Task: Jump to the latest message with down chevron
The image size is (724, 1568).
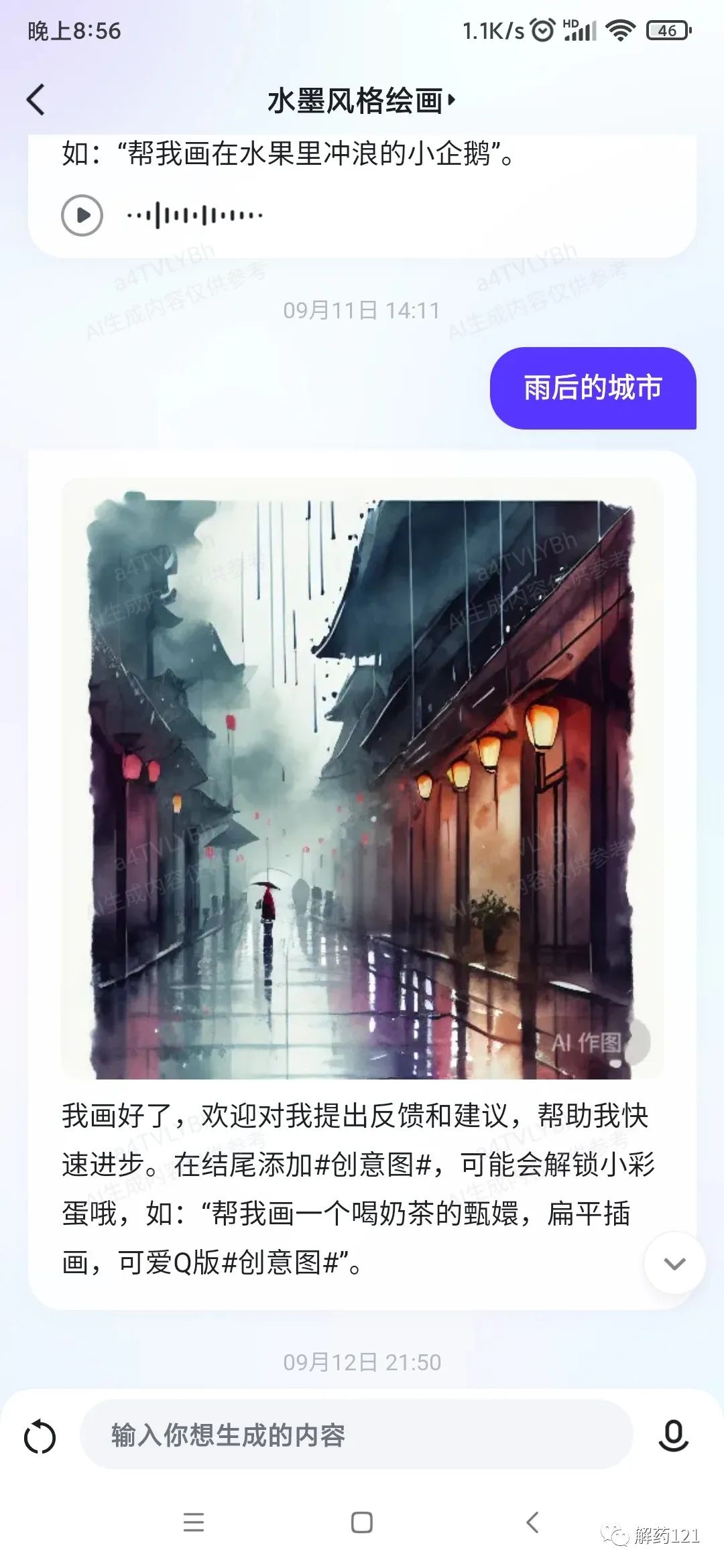Action: coord(674,1263)
